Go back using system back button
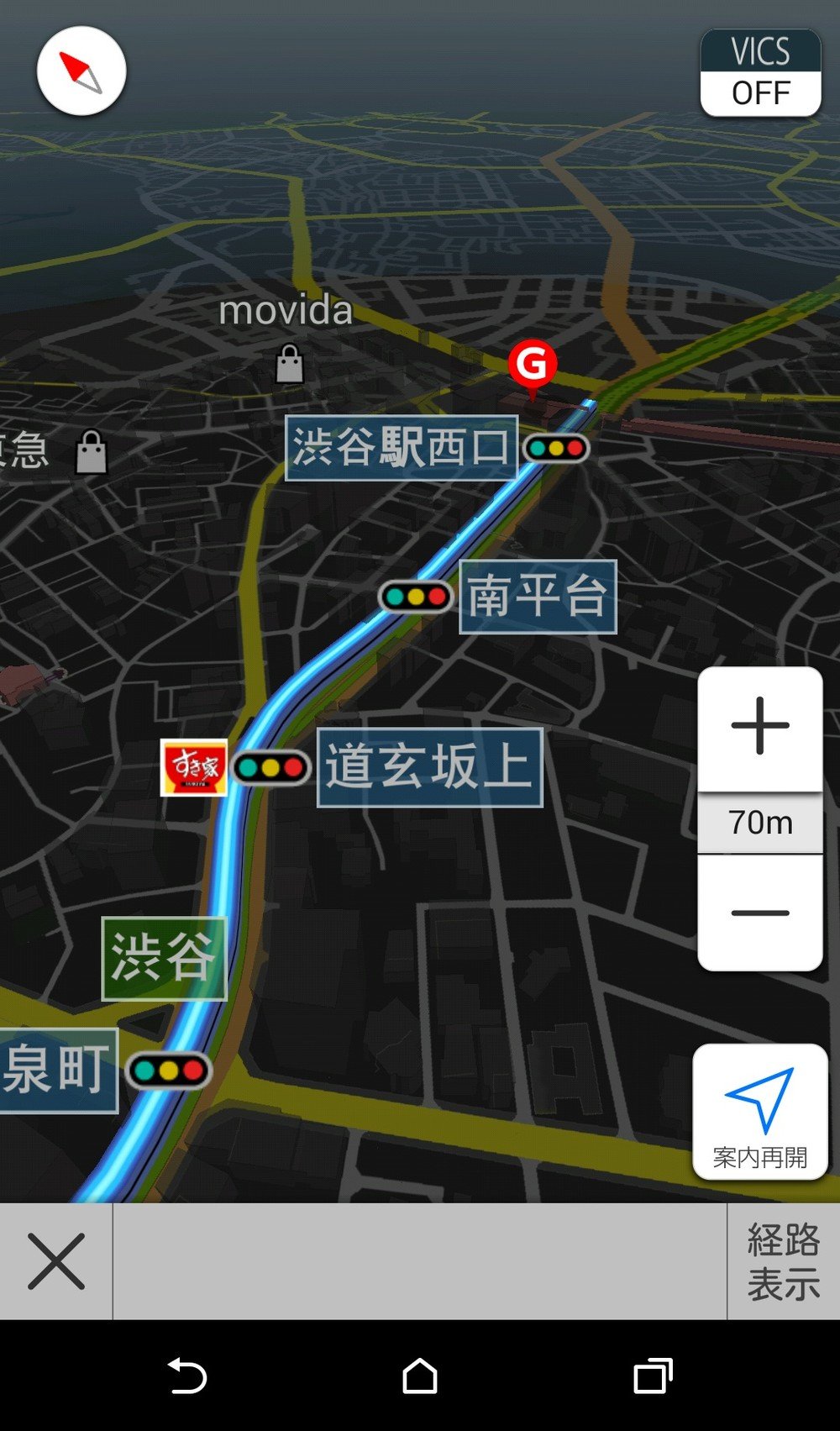 point(187,1376)
